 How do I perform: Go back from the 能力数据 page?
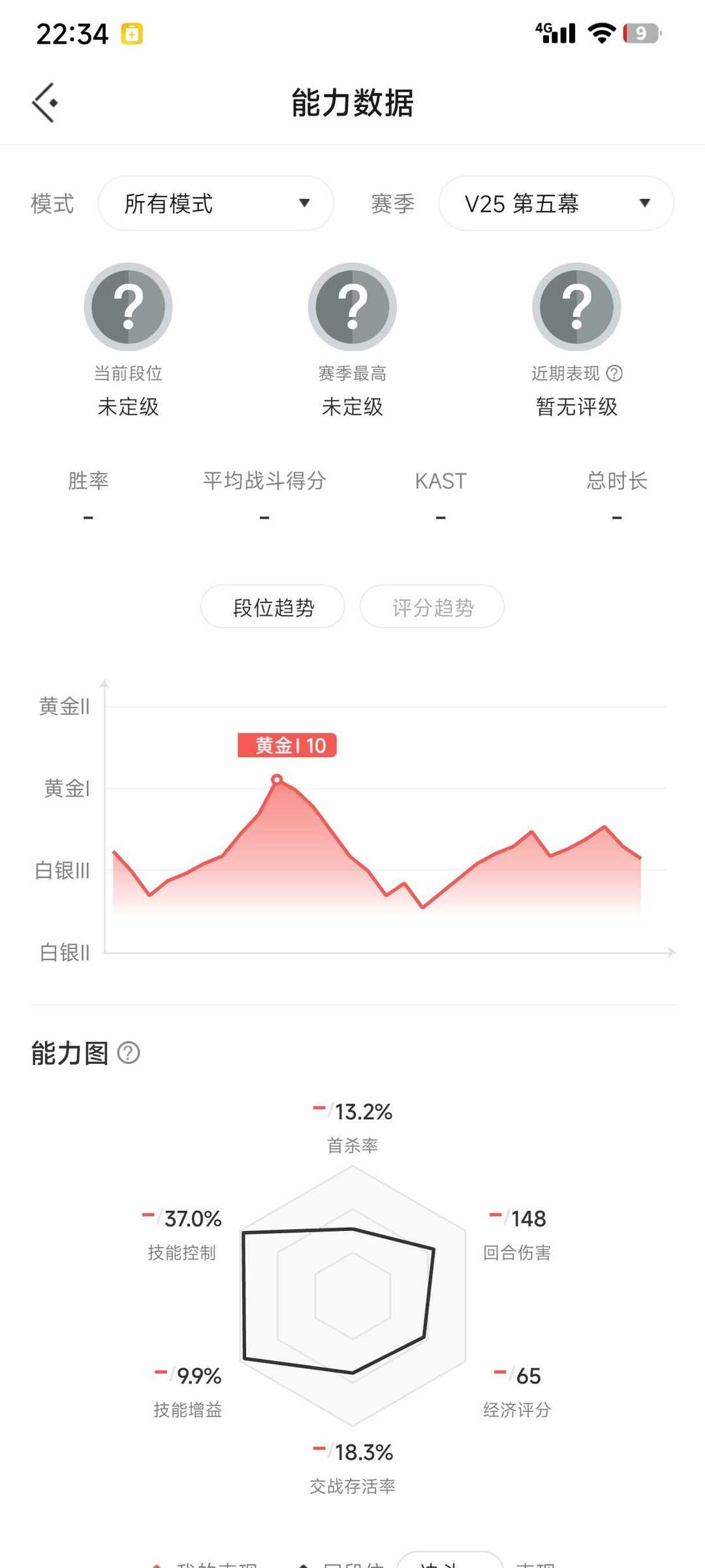[45, 103]
